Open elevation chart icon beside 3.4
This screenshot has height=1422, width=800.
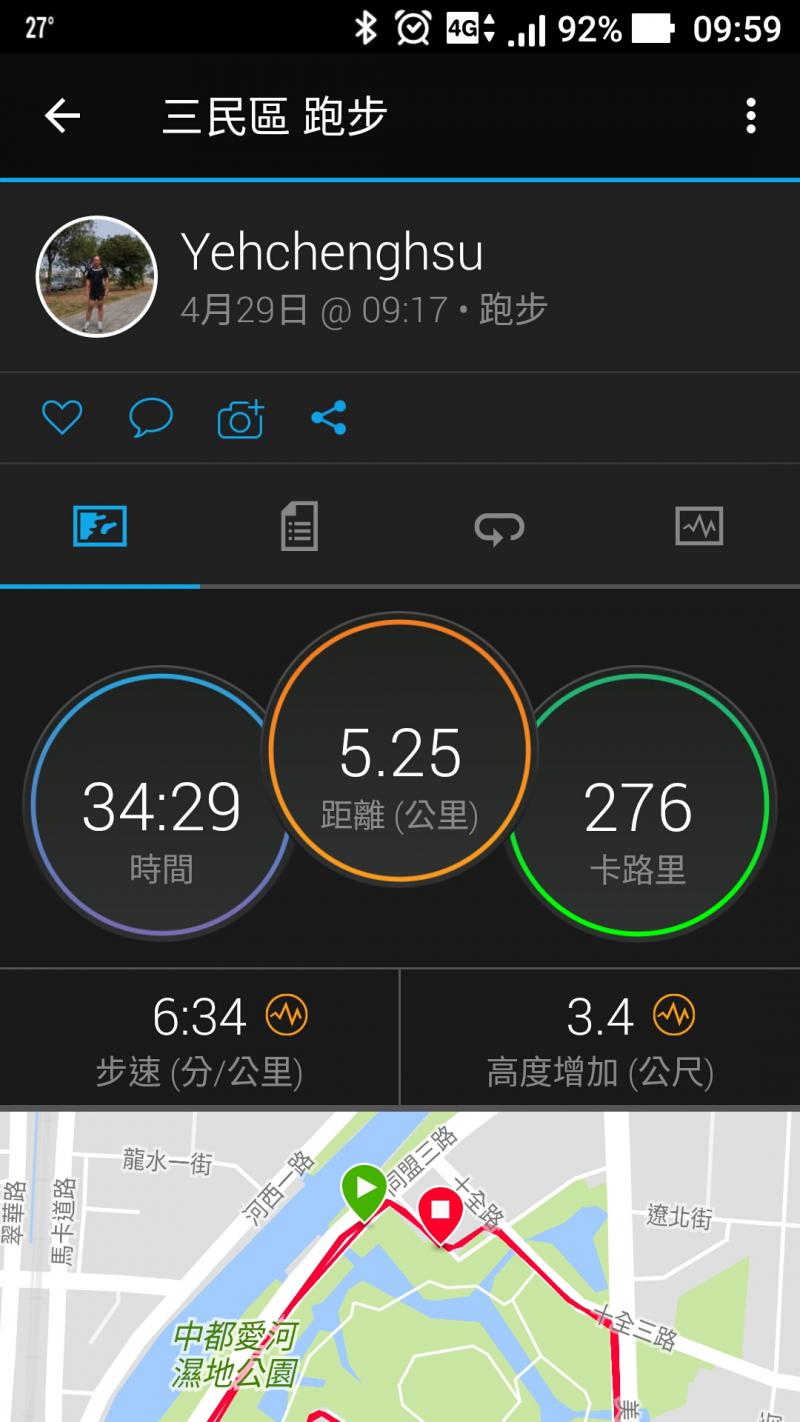click(x=674, y=1017)
